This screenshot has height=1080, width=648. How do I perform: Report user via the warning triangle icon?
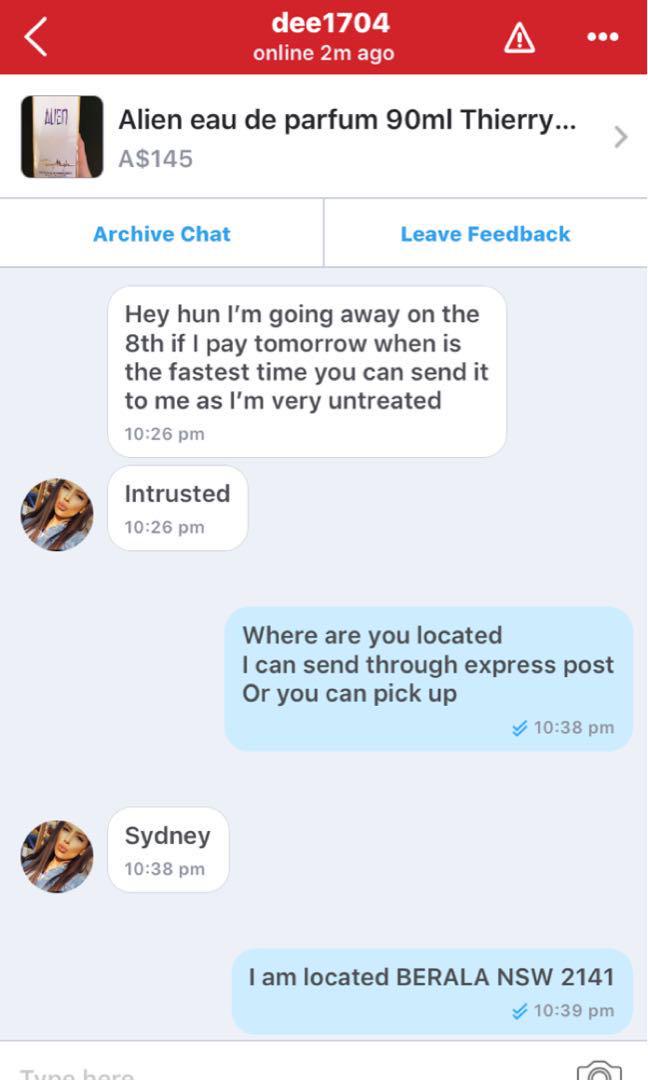(519, 37)
